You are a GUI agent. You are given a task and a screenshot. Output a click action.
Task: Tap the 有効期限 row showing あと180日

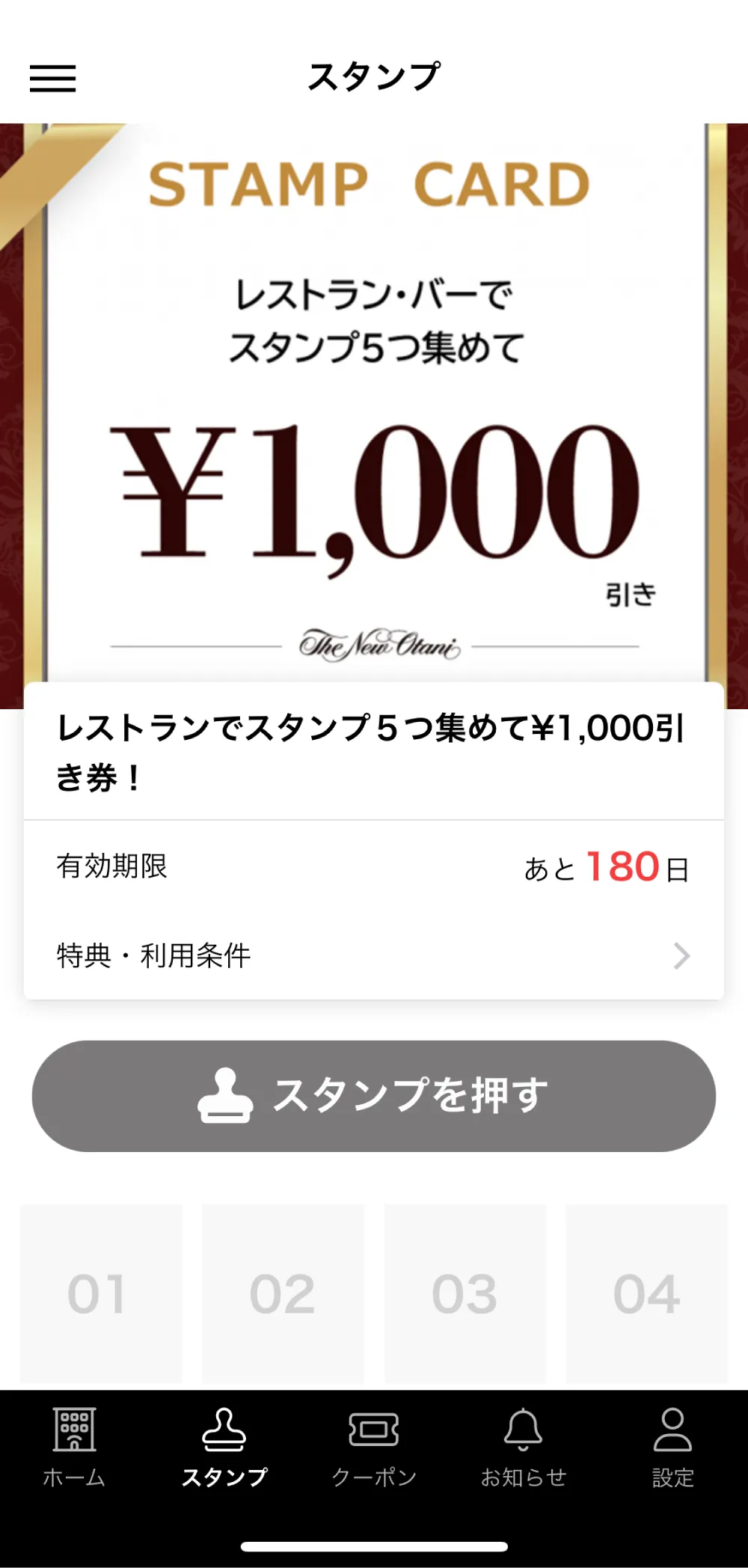tap(373, 867)
